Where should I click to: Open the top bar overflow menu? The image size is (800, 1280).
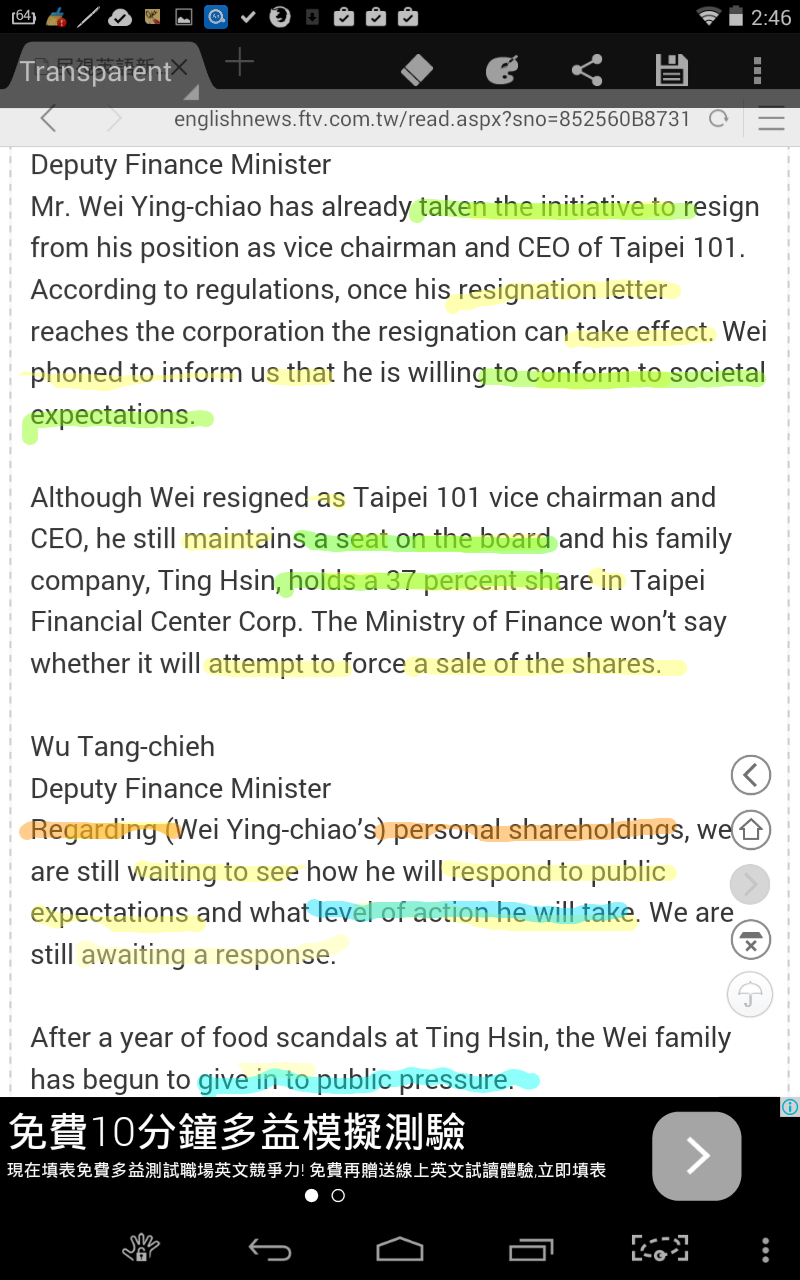757,70
